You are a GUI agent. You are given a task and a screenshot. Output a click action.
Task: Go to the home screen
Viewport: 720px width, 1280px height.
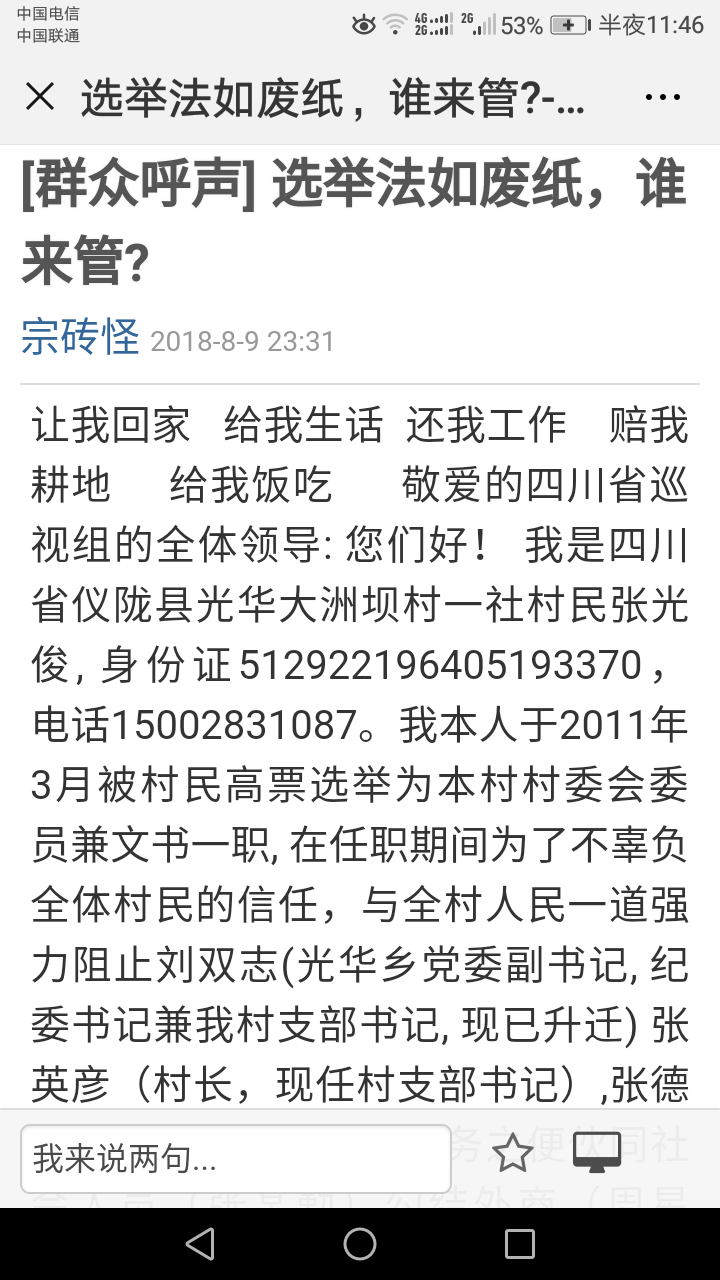tap(360, 1243)
